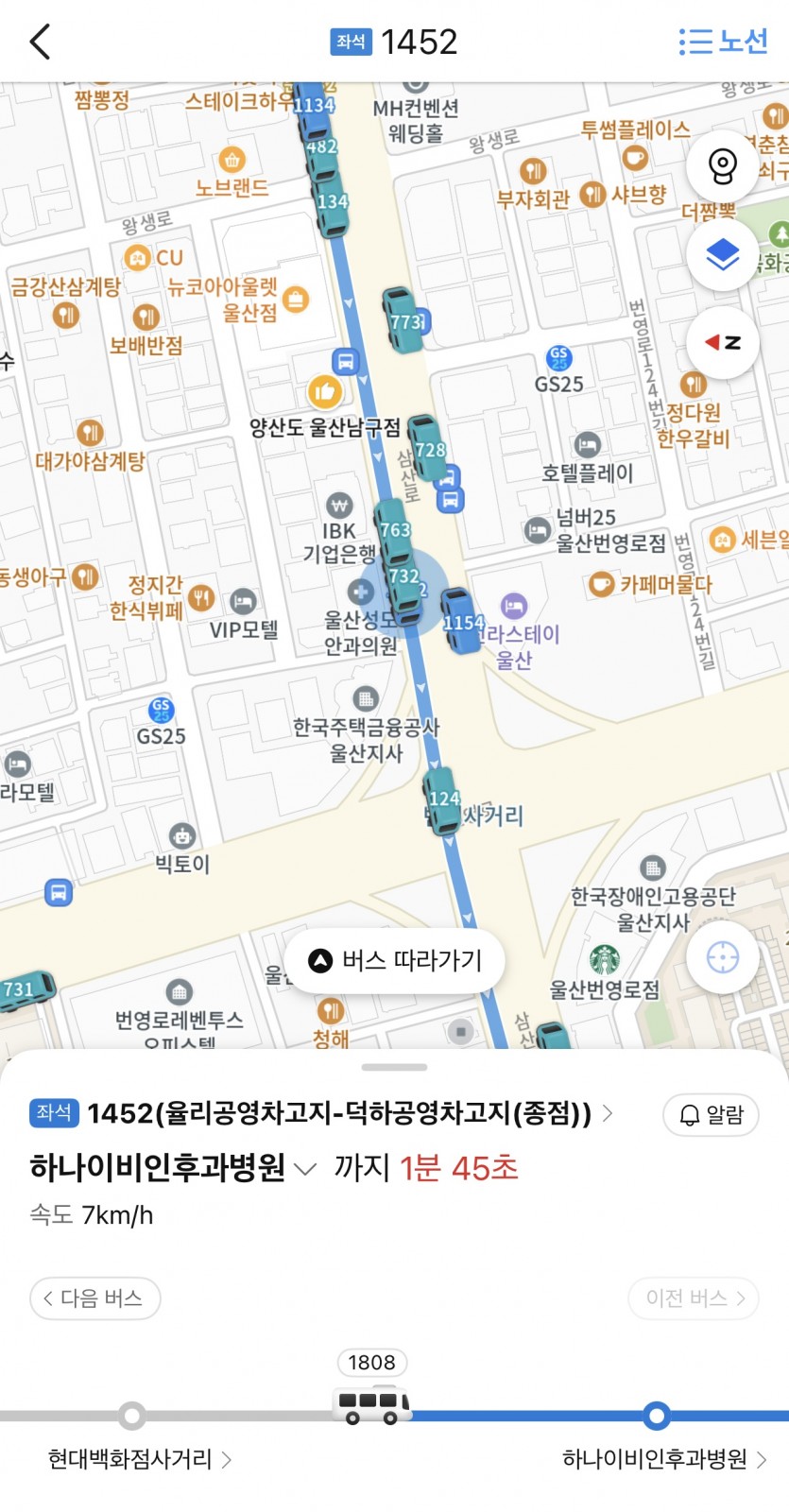The height and width of the screenshot is (1512, 789).
Task: Tap the bottom sheet drag handle
Action: tap(394, 1067)
